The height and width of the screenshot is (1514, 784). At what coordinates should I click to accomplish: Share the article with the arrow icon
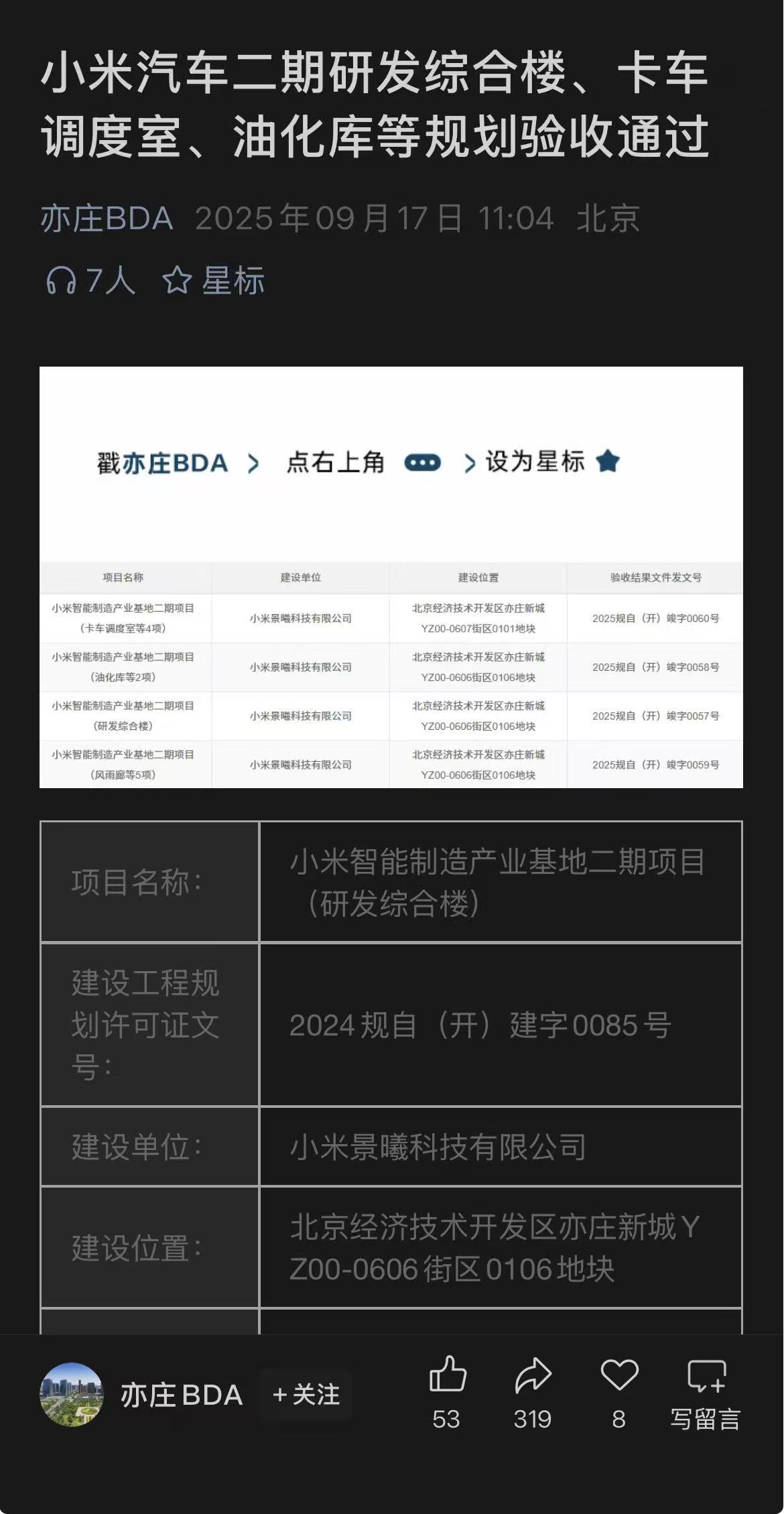(x=533, y=1376)
